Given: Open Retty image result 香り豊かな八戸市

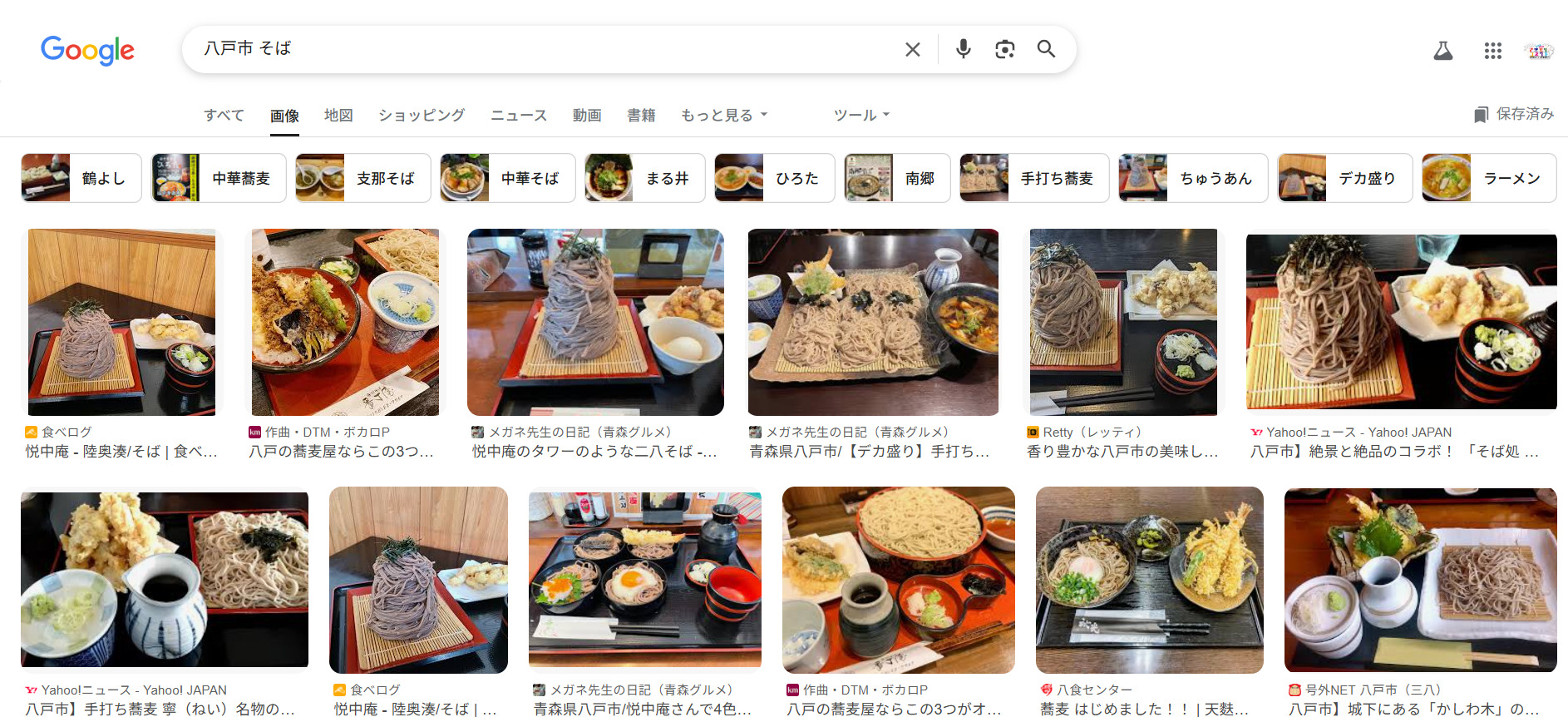Looking at the screenshot, I should pyautogui.click(x=1122, y=323).
